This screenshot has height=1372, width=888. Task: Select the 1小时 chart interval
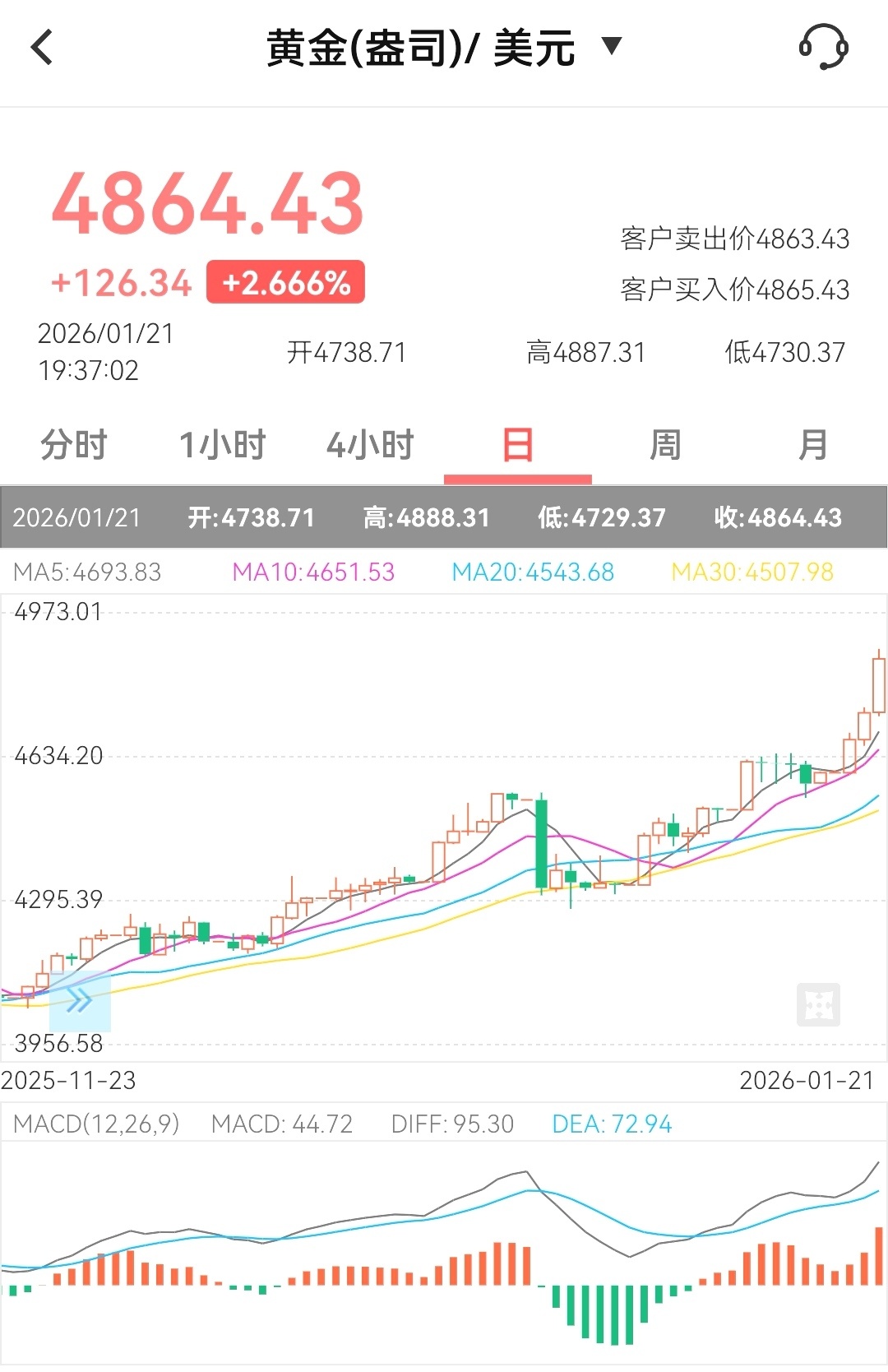click(222, 445)
